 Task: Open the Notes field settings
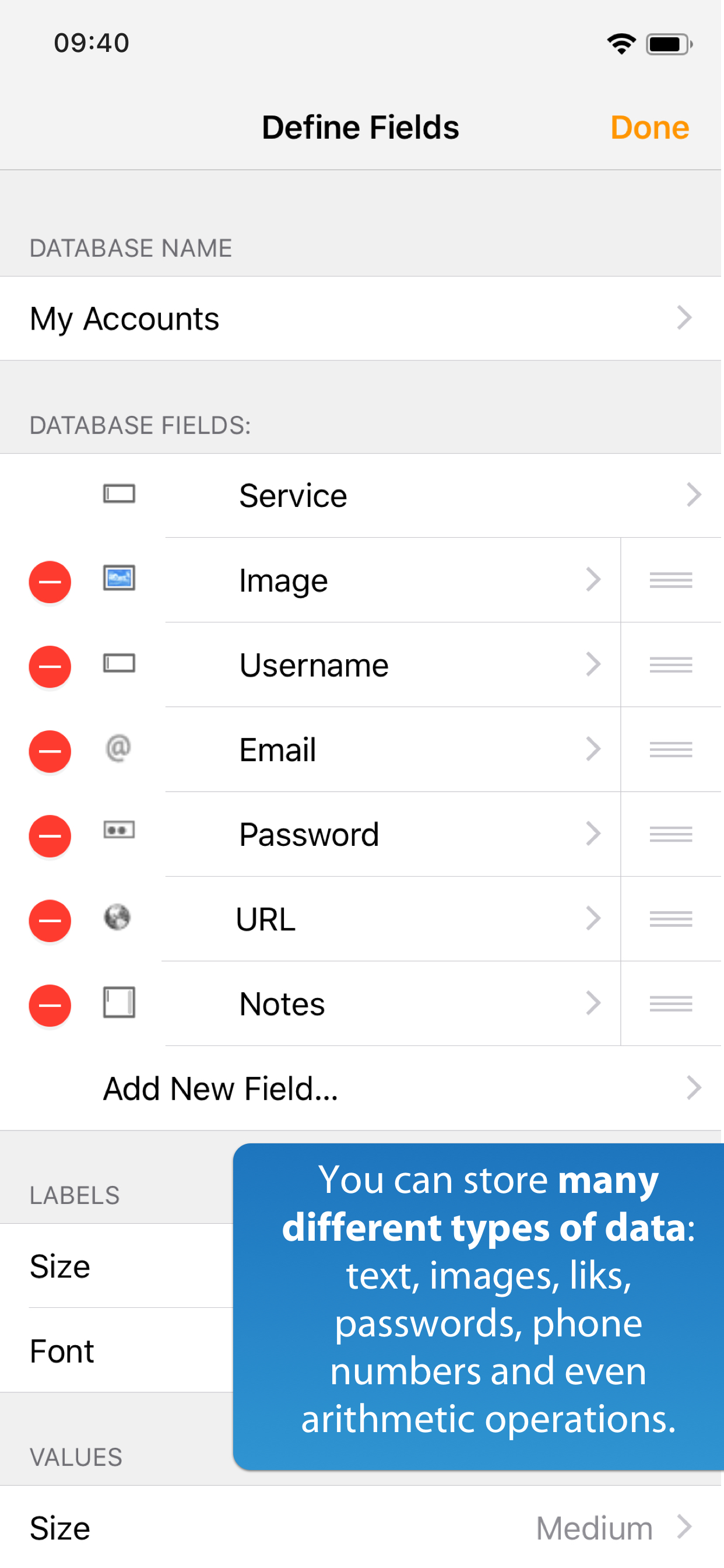pyautogui.click(x=392, y=1003)
